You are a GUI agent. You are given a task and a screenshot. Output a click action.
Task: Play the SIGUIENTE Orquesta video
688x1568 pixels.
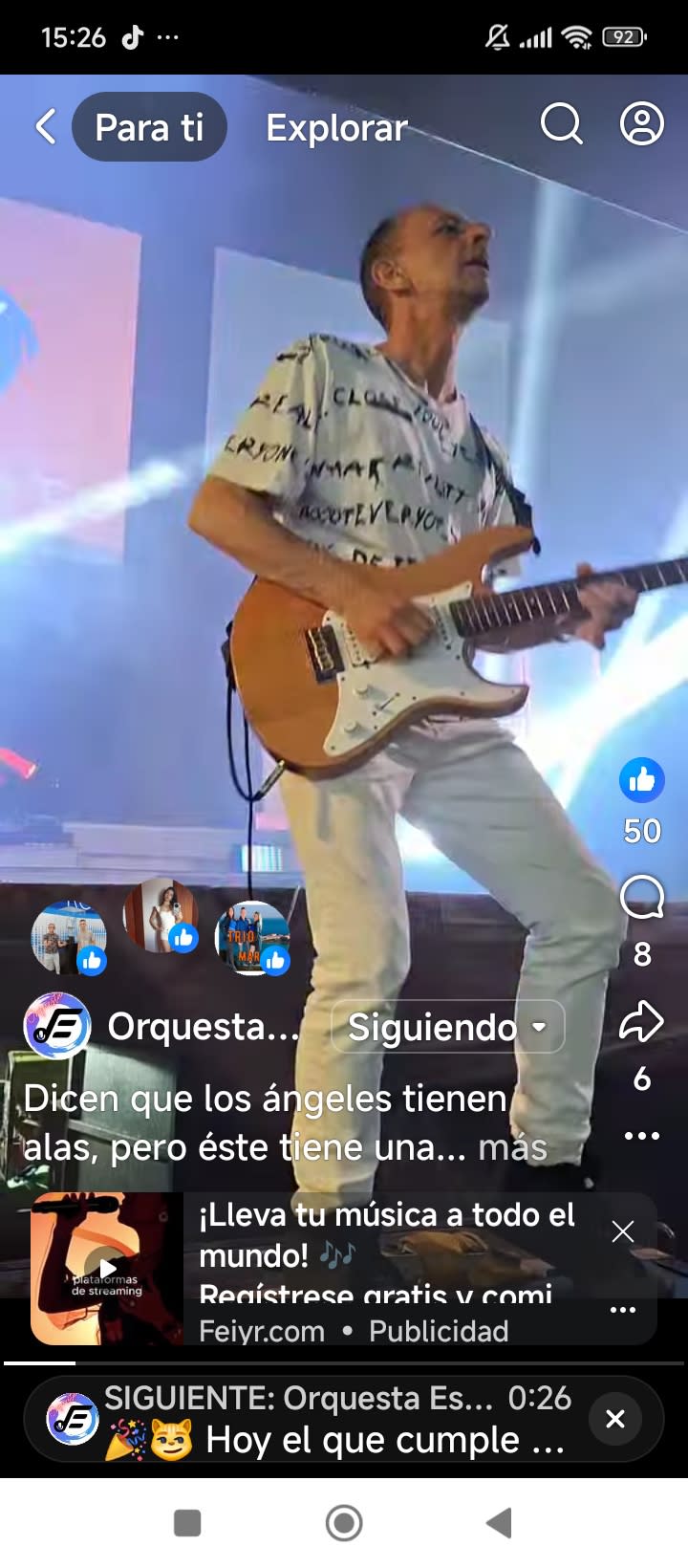[x=306, y=1419]
